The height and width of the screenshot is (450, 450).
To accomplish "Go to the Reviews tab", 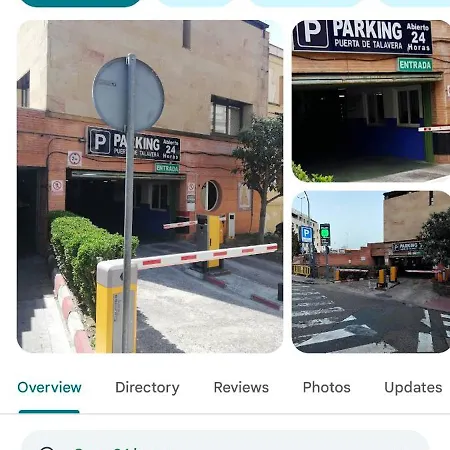I will pyautogui.click(x=241, y=387).
